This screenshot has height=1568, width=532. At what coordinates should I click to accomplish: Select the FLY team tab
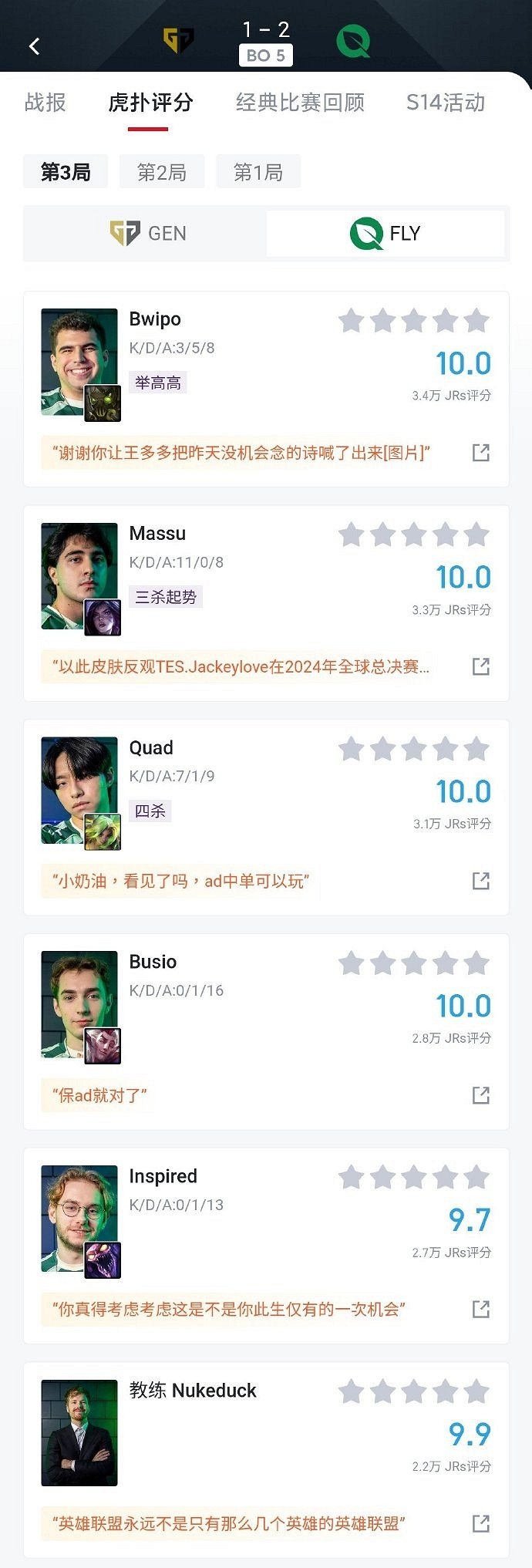[385, 233]
